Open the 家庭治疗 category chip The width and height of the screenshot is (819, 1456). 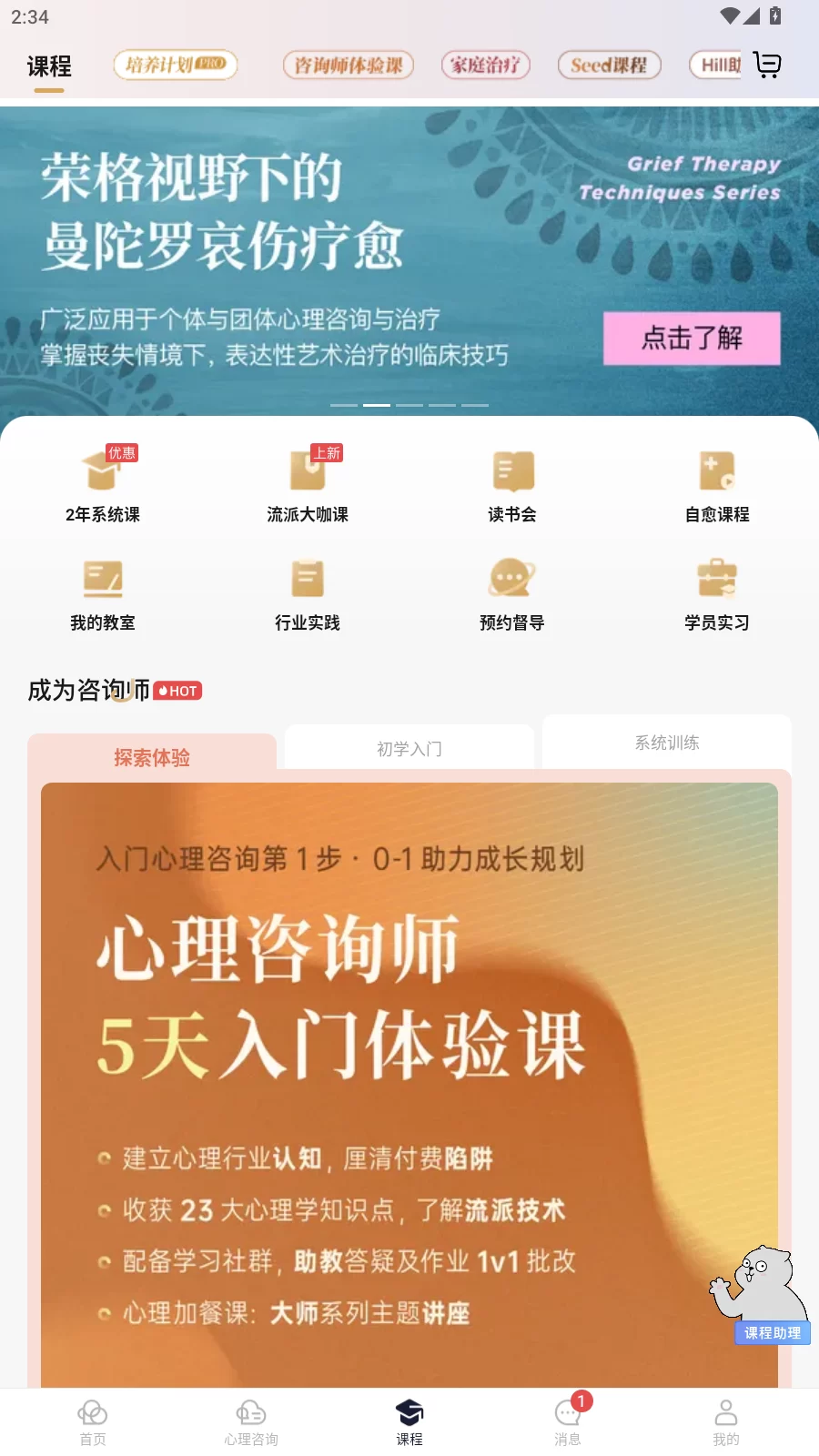[x=485, y=65]
